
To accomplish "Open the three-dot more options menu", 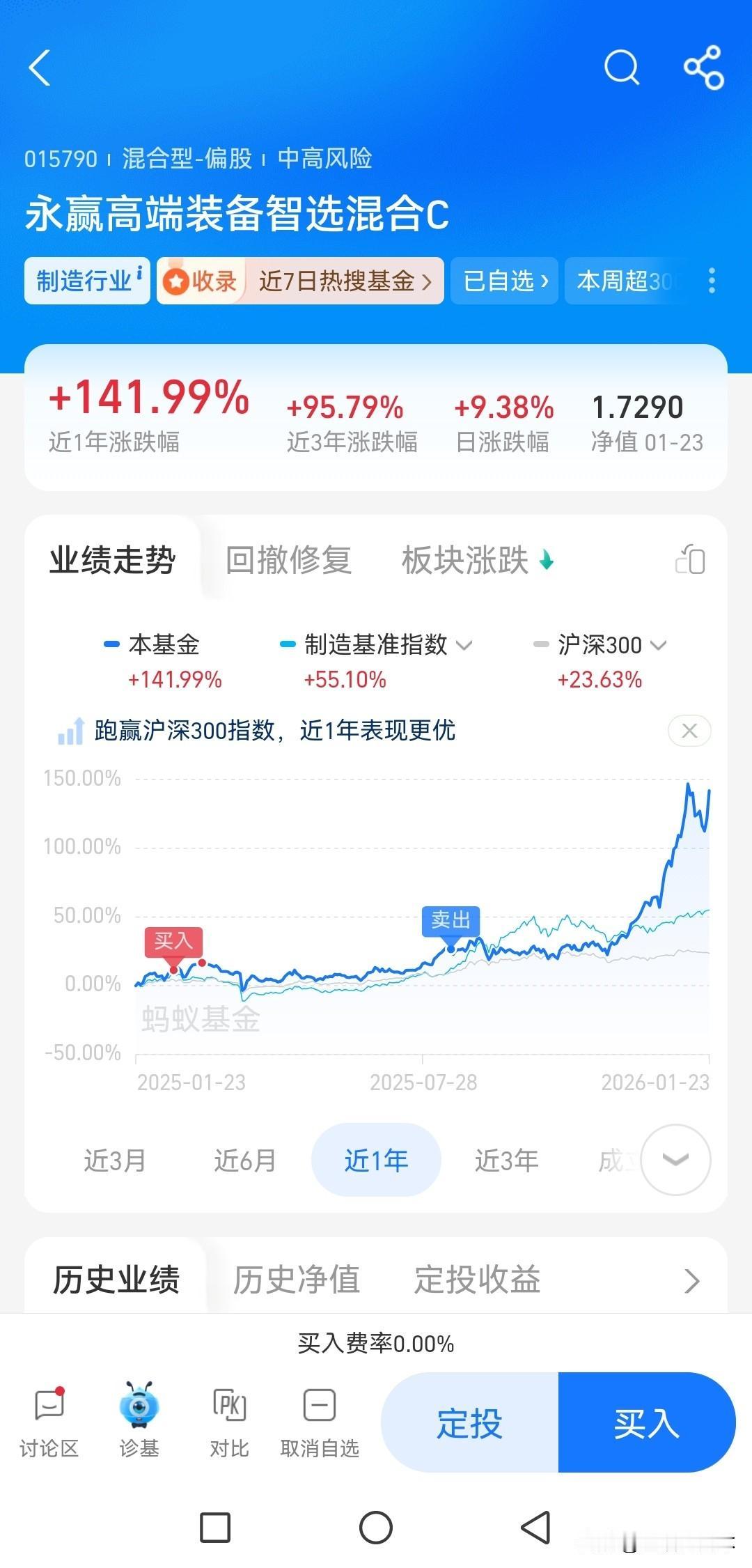I will 712,281.
